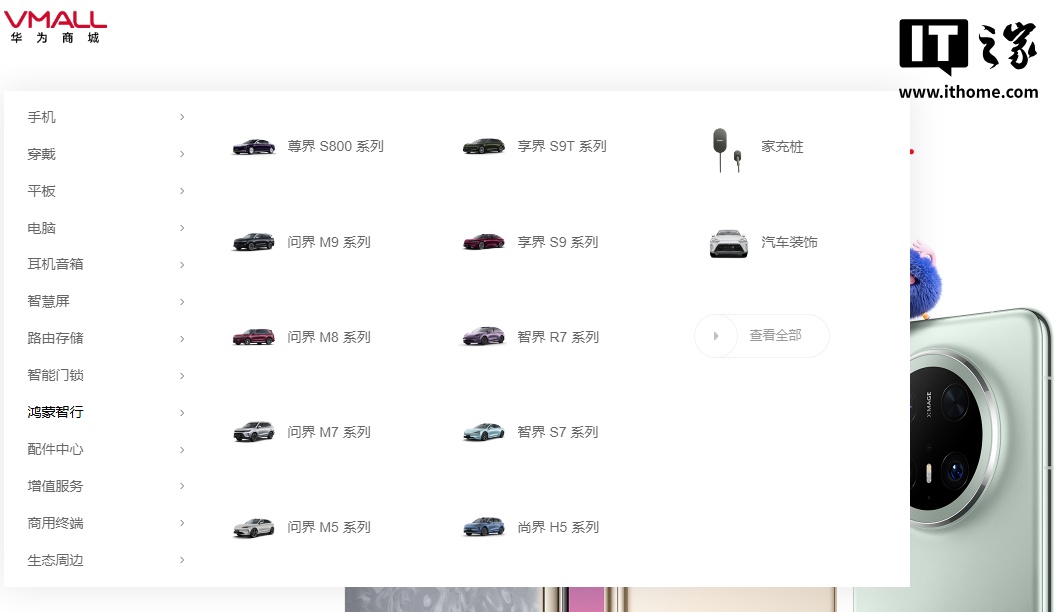Go to 汽车装饰

coord(789,242)
